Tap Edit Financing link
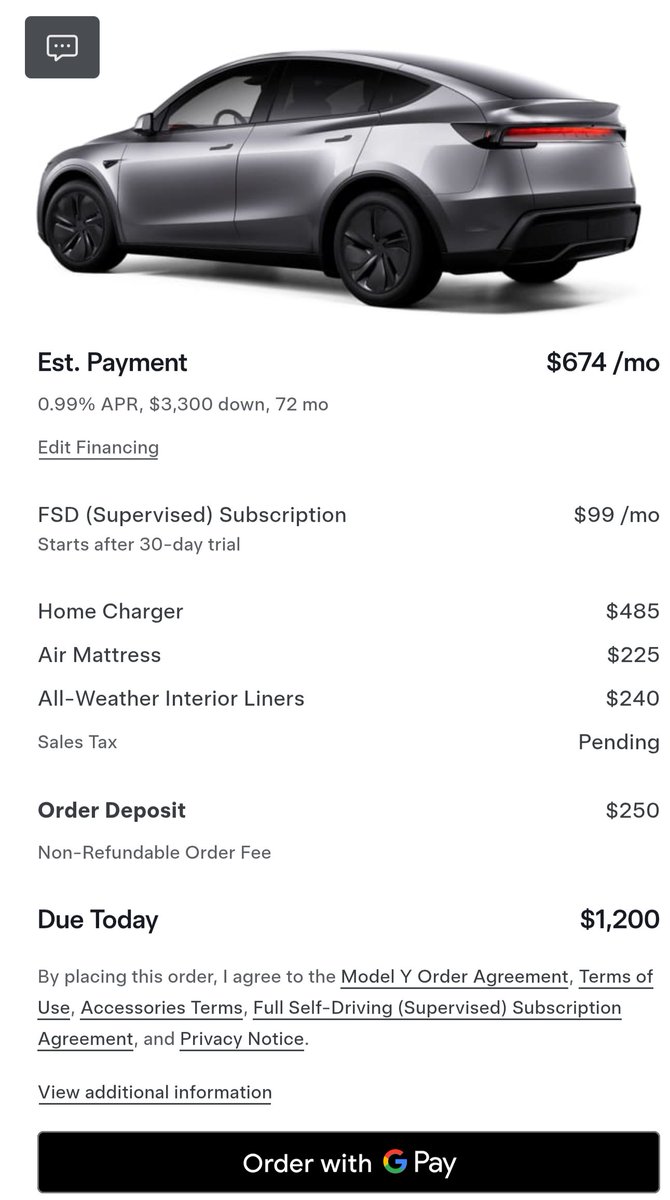This screenshot has height=1200, width=670. tap(98, 447)
